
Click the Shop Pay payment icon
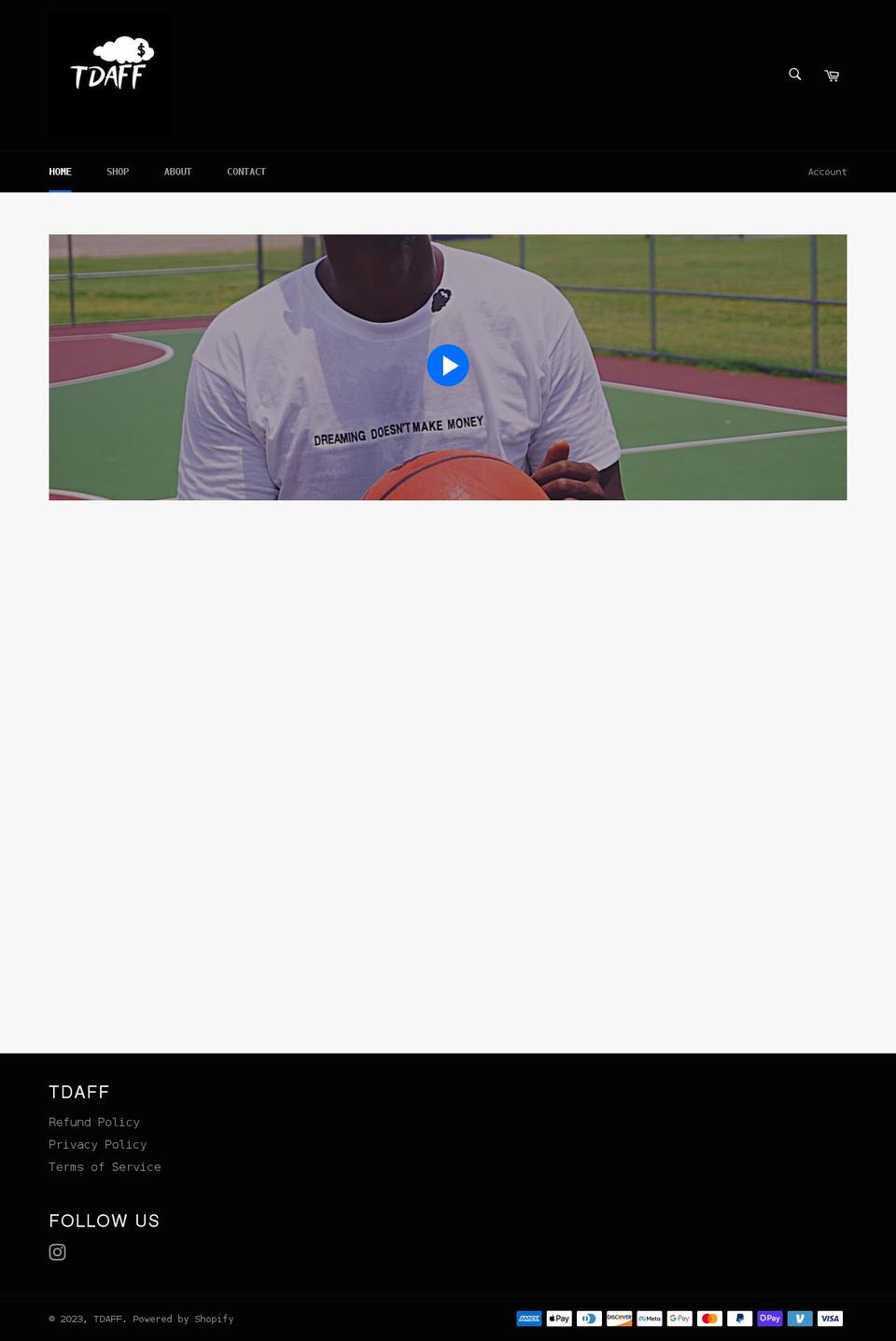click(x=769, y=1319)
